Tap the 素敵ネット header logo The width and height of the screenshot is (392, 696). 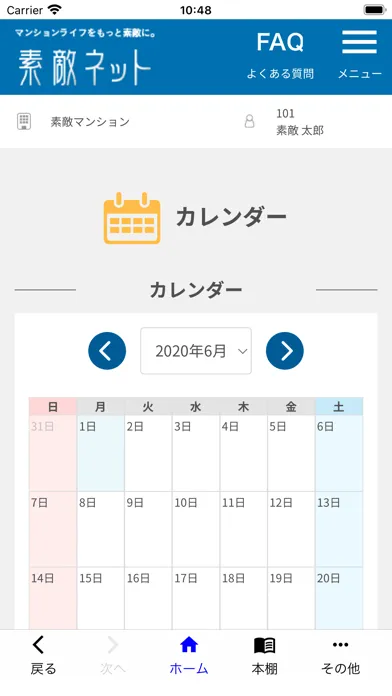[84, 59]
